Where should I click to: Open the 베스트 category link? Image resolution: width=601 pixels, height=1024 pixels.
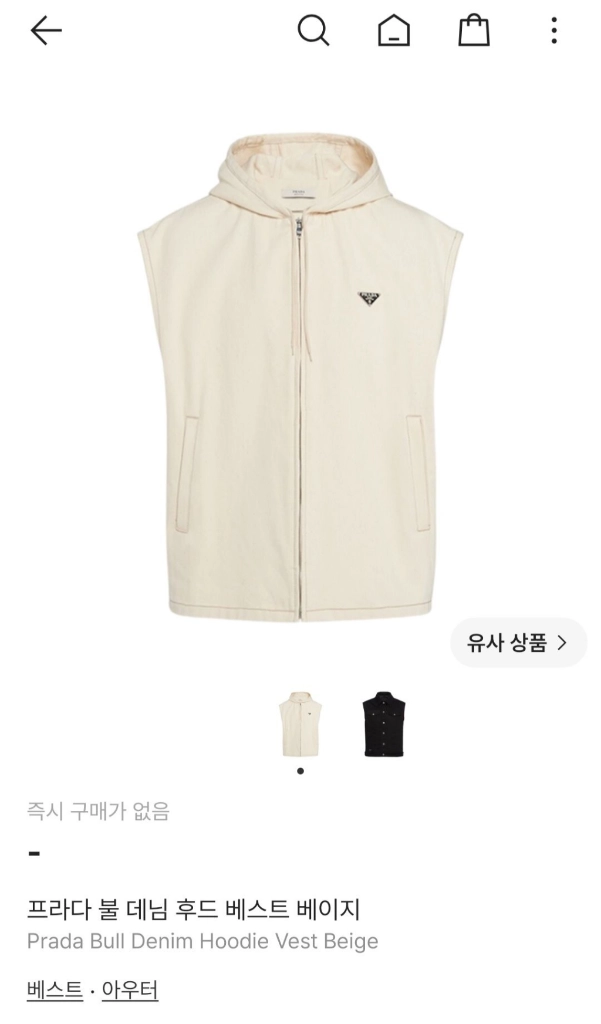(x=55, y=990)
